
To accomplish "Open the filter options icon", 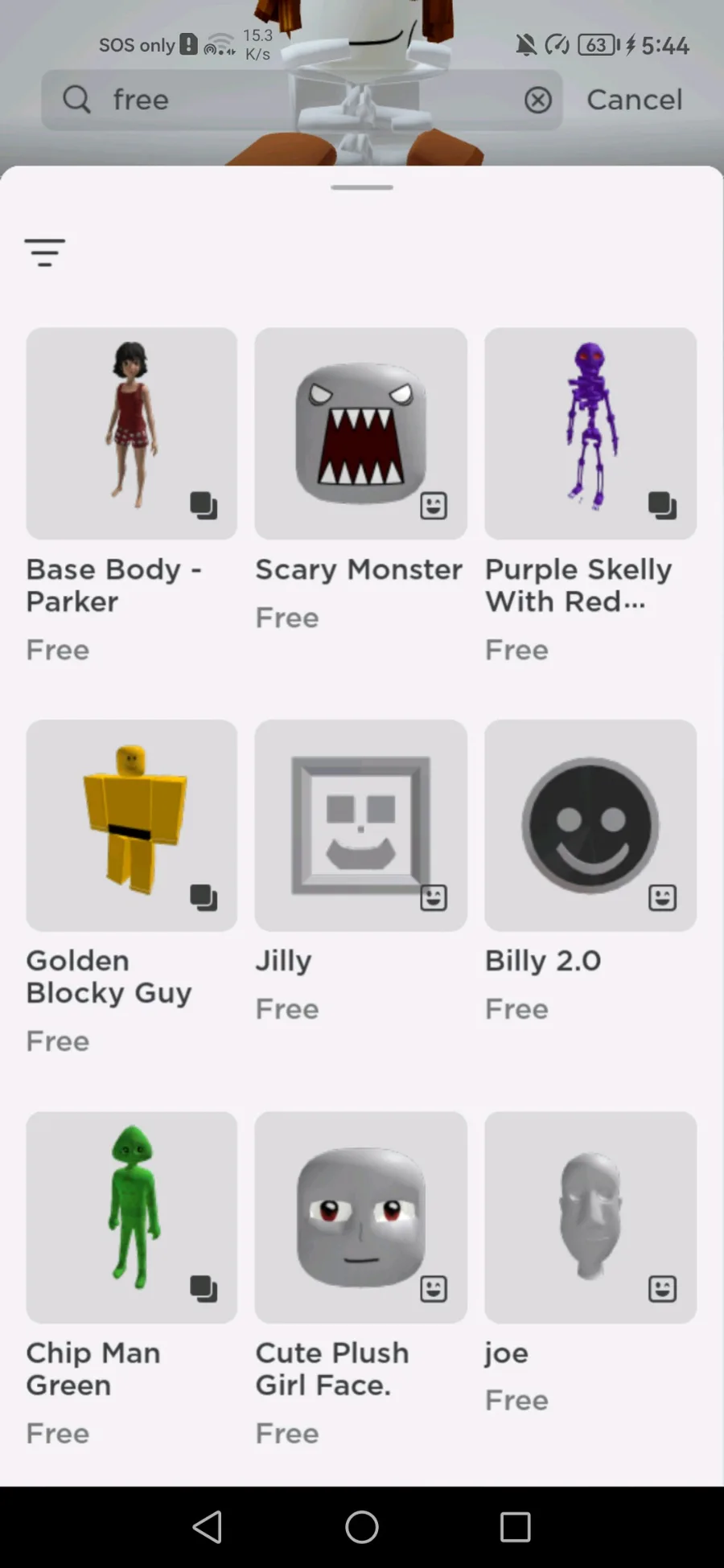I will [x=44, y=252].
